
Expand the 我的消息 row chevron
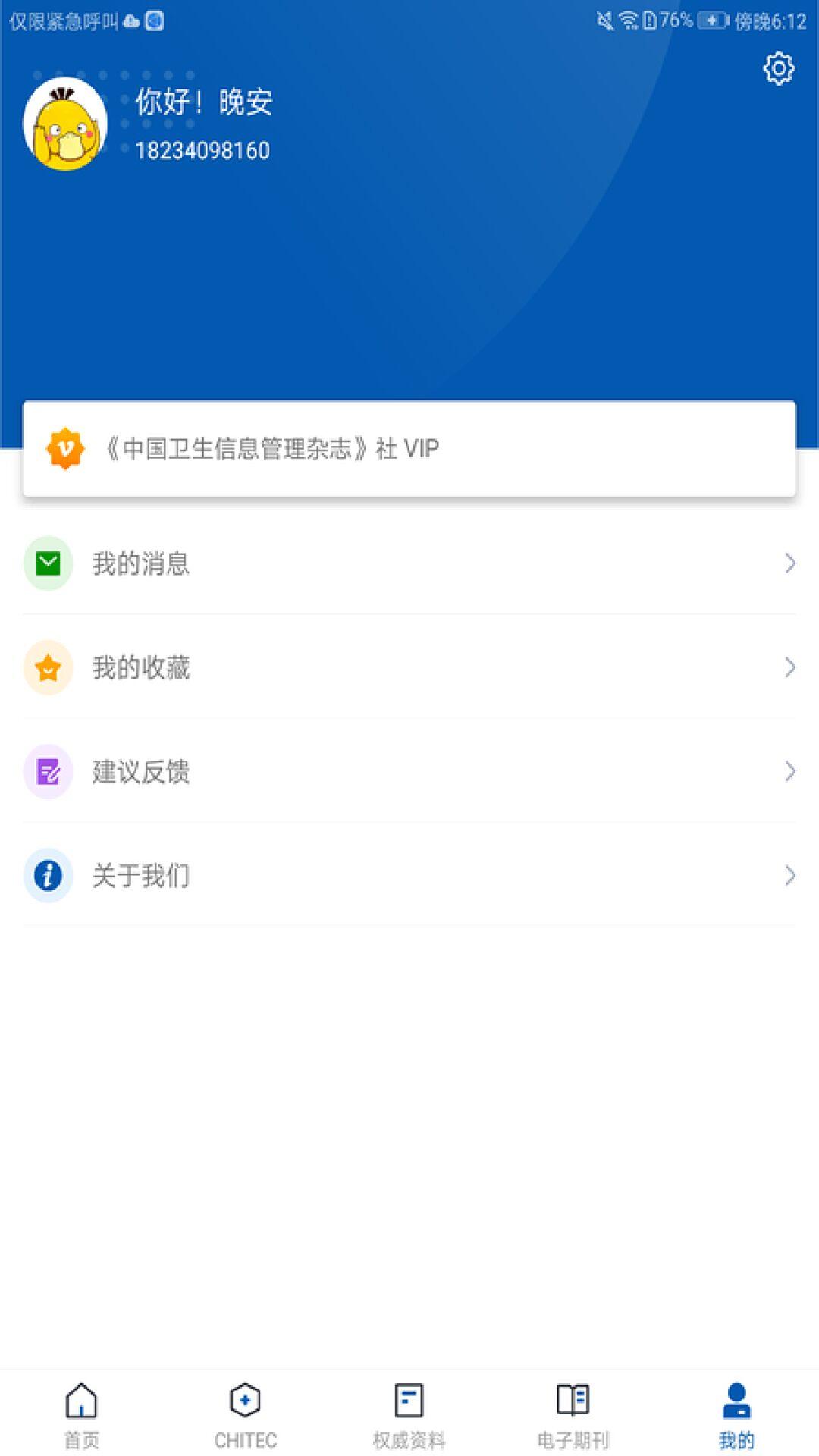(x=789, y=563)
